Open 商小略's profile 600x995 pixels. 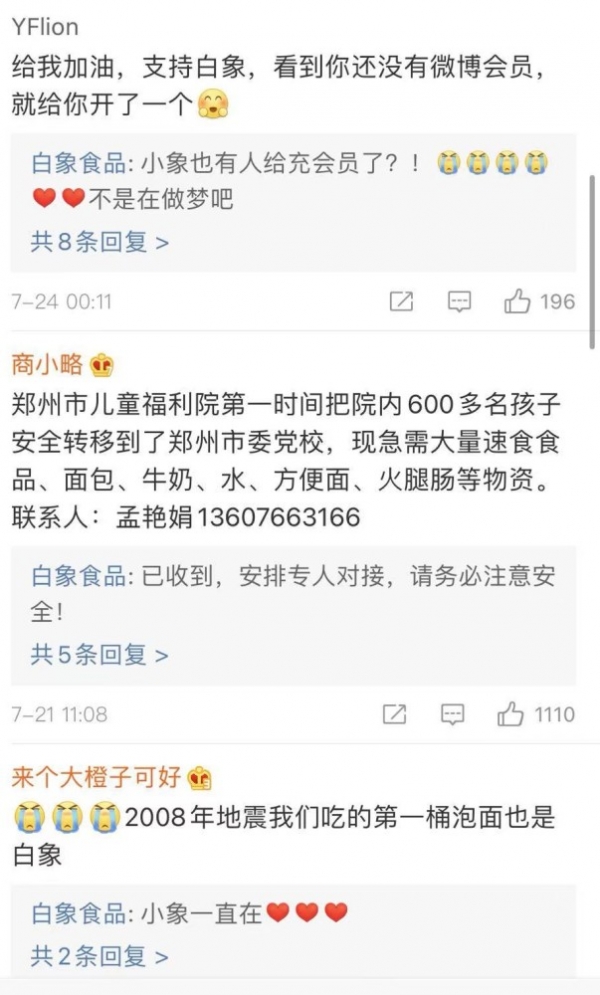tap(47, 364)
